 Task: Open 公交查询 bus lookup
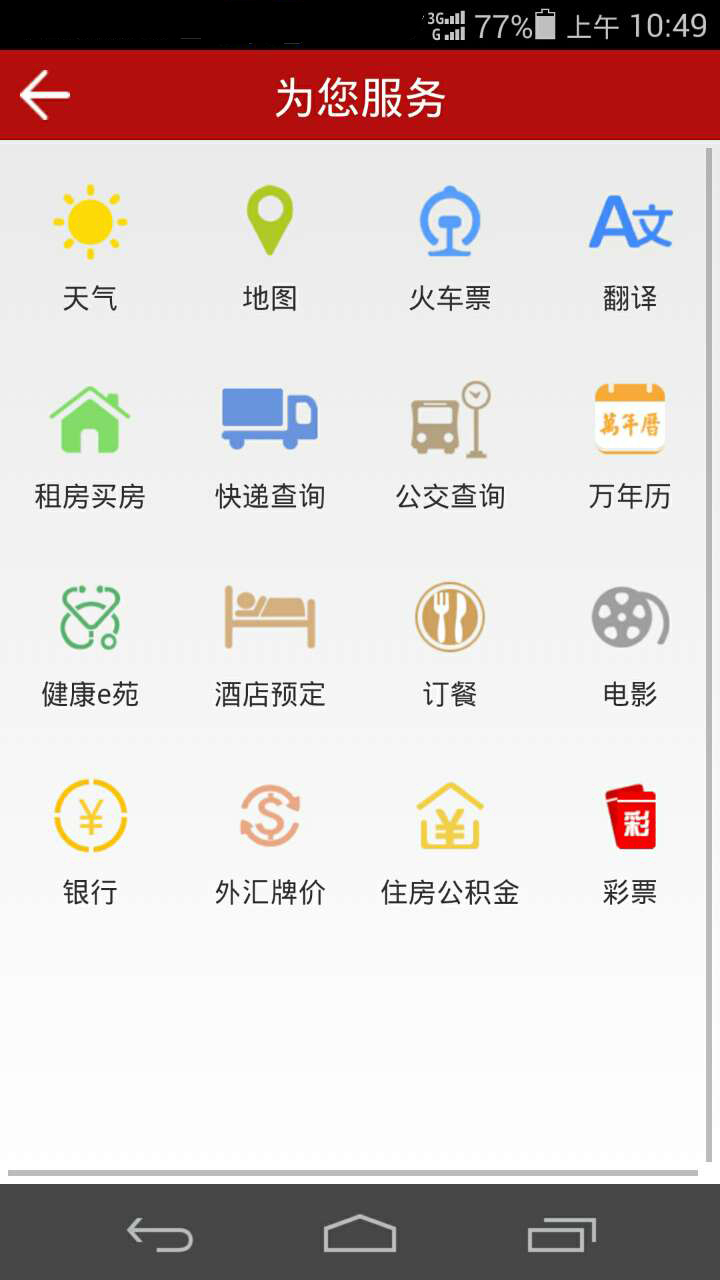tap(450, 420)
